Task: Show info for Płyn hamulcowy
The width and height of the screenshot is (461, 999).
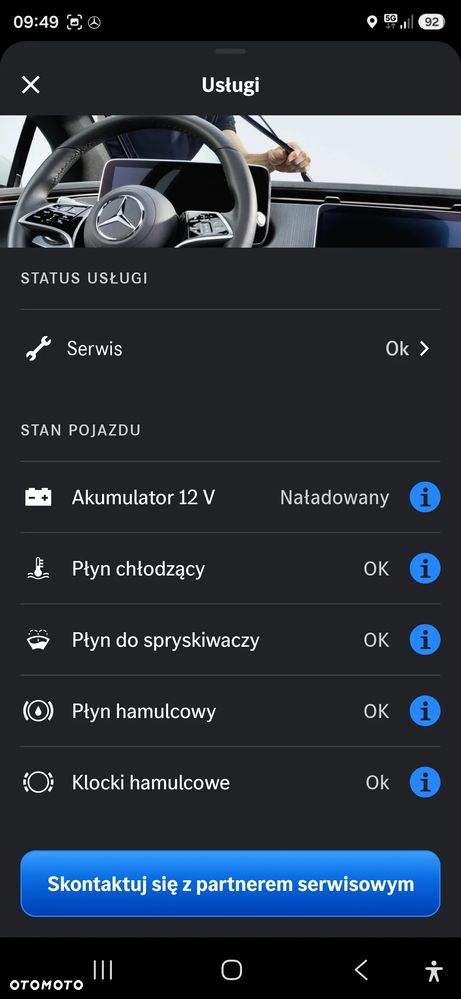Action: click(x=425, y=712)
